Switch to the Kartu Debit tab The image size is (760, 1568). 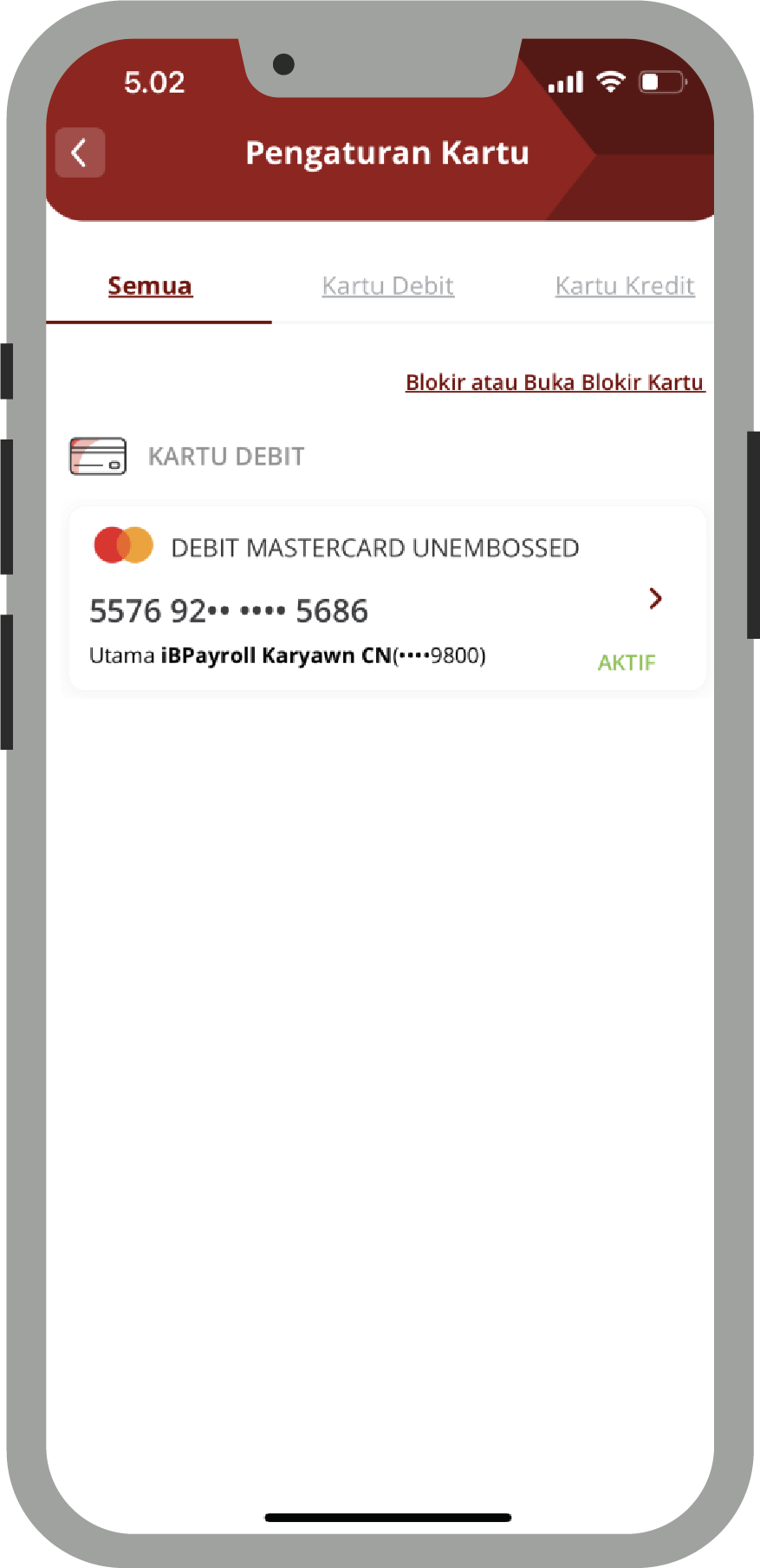(387, 286)
